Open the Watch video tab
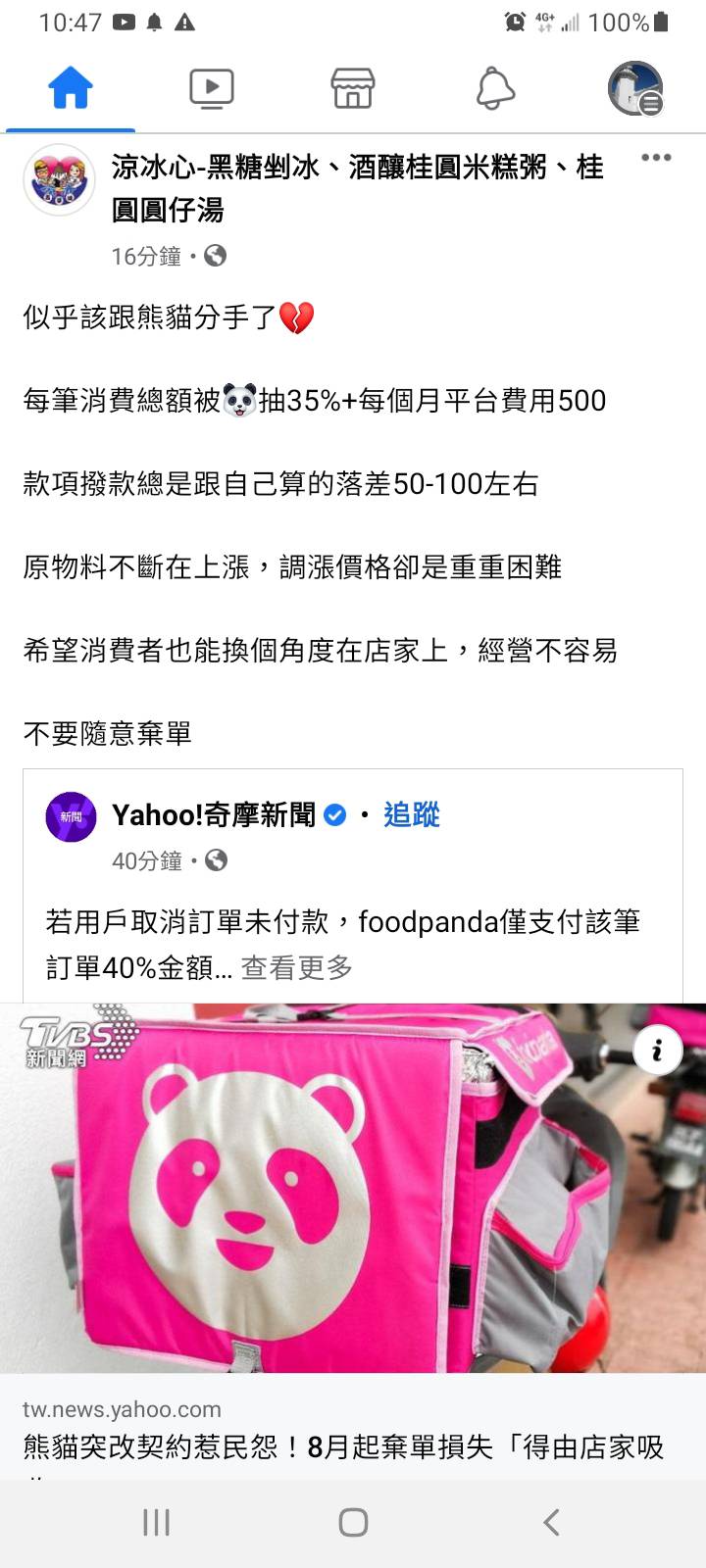 point(212,89)
